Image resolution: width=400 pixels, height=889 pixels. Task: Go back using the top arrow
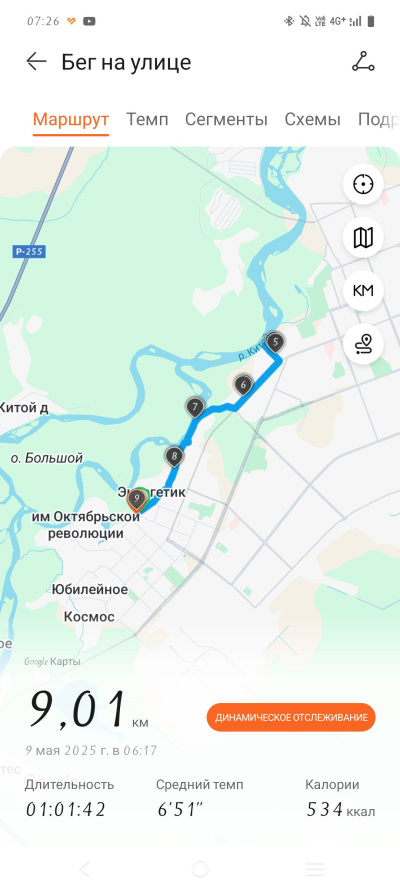pyautogui.click(x=36, y=62)
